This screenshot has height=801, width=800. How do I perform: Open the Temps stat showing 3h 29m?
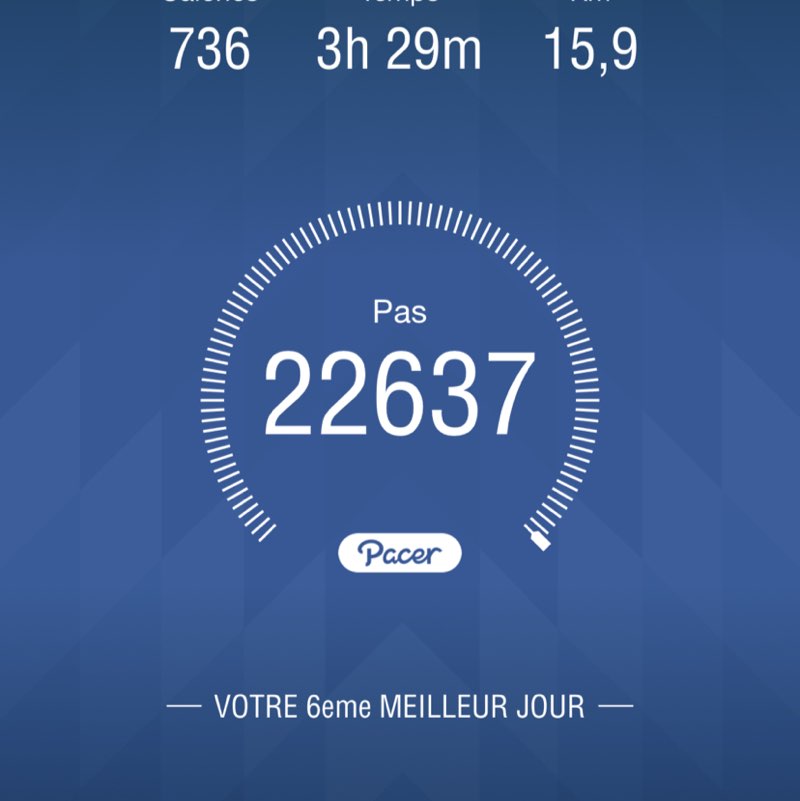(x=396, y=48)
